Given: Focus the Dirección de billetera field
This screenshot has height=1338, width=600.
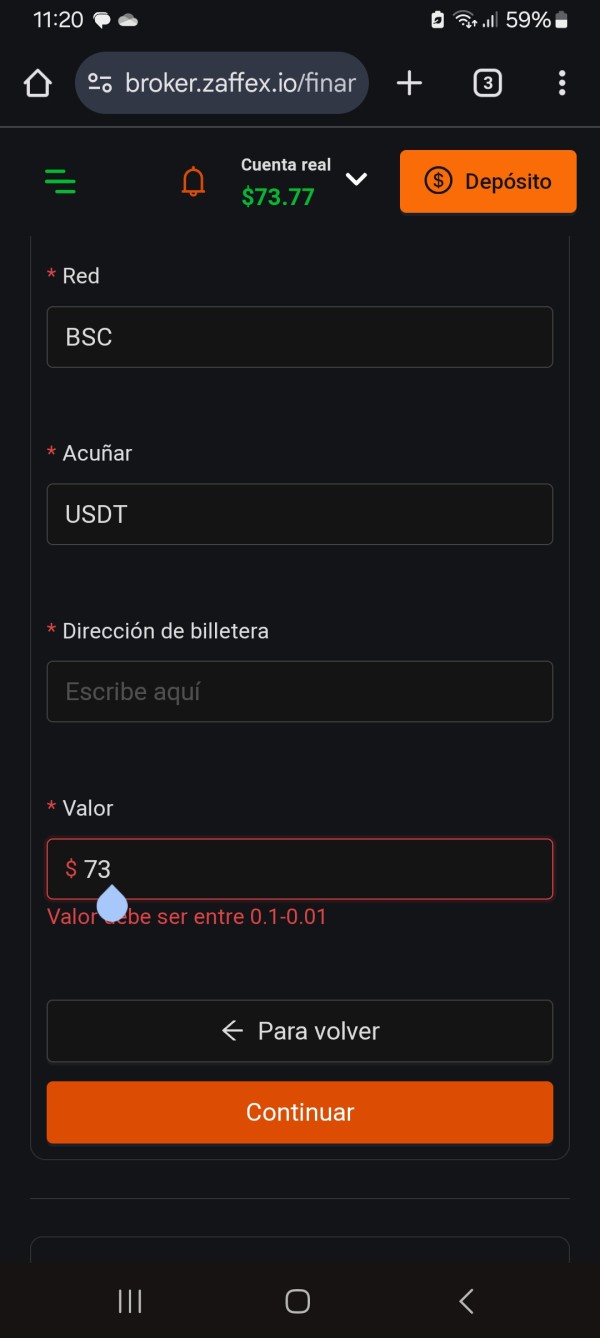Looking at the screenshot, I should pyautogui.click(x=300, y=691).
